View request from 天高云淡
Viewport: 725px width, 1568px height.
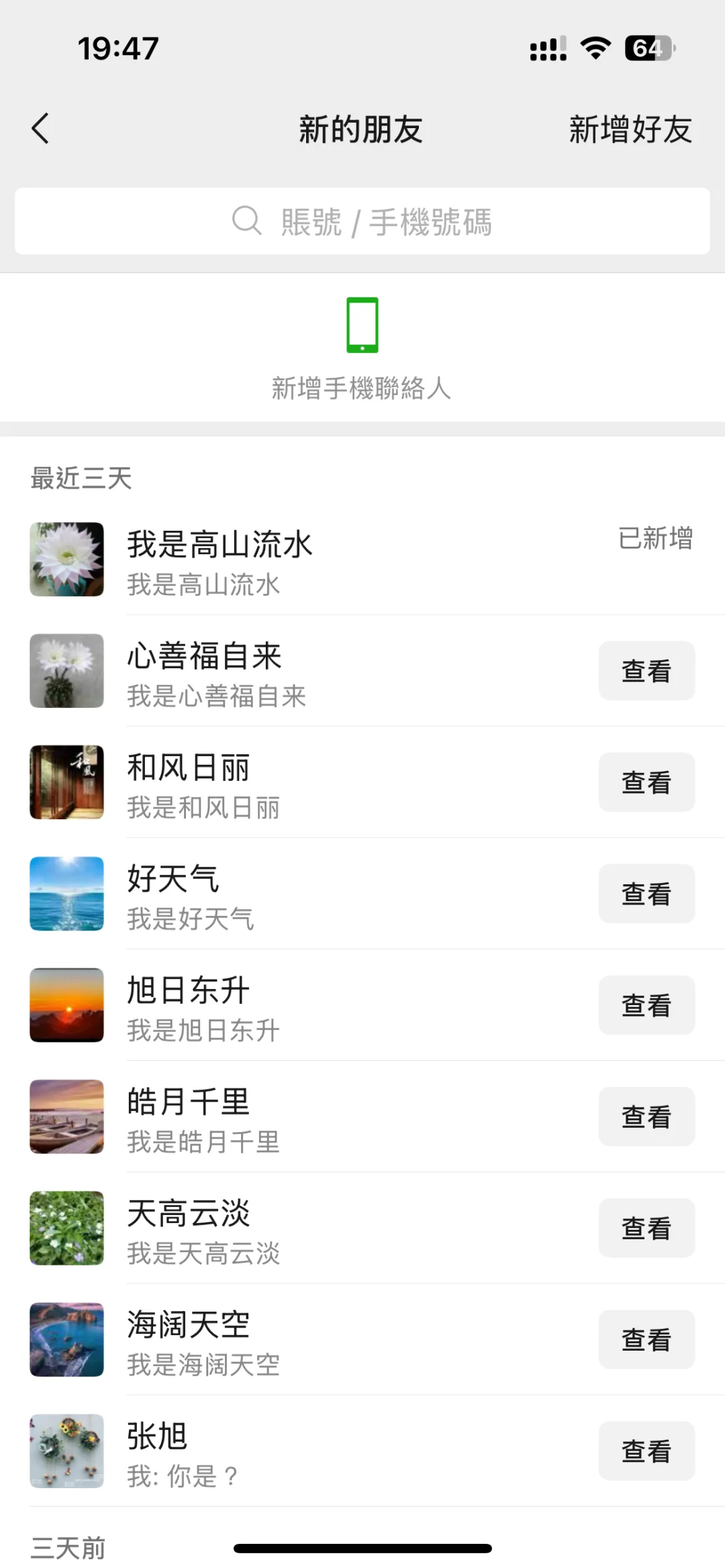pos(646,1228)
